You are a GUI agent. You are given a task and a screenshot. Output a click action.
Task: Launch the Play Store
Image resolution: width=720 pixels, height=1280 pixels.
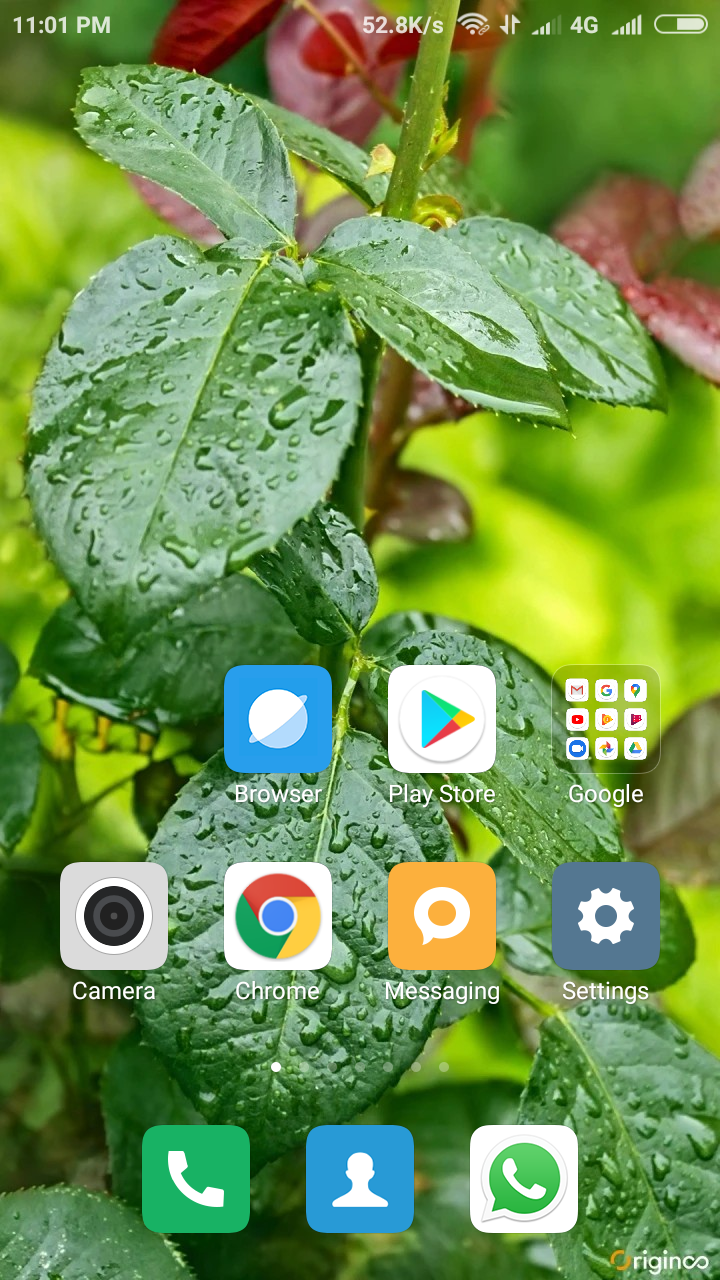pos(441,719)
